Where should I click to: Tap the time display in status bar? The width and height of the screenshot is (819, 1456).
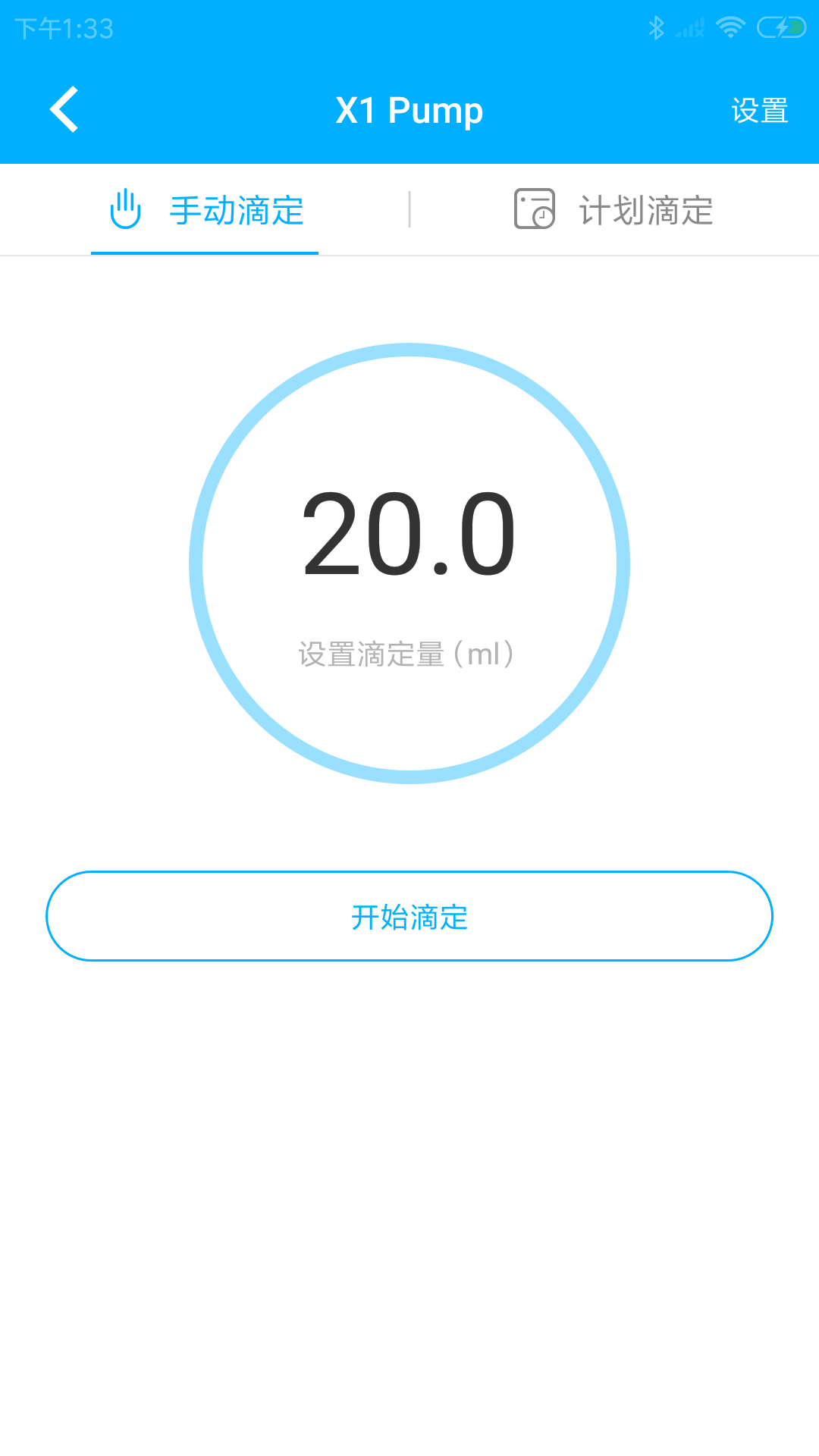click(x=64, y=29)
